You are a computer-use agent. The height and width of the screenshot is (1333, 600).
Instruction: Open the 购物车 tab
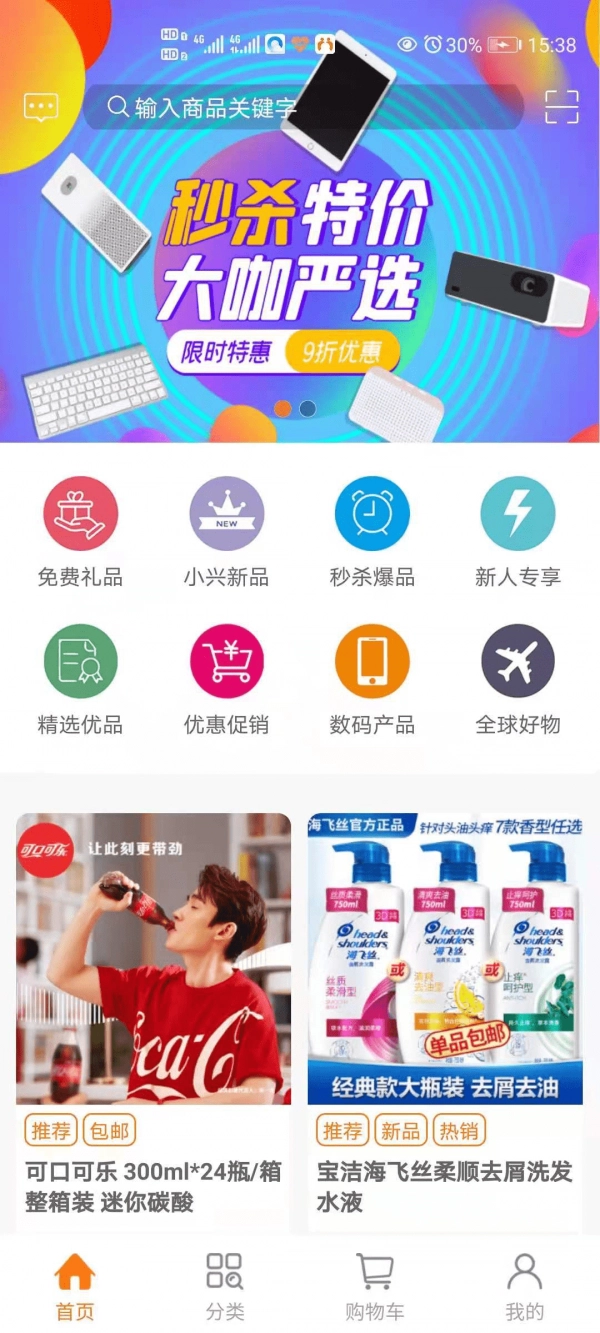375,1285
